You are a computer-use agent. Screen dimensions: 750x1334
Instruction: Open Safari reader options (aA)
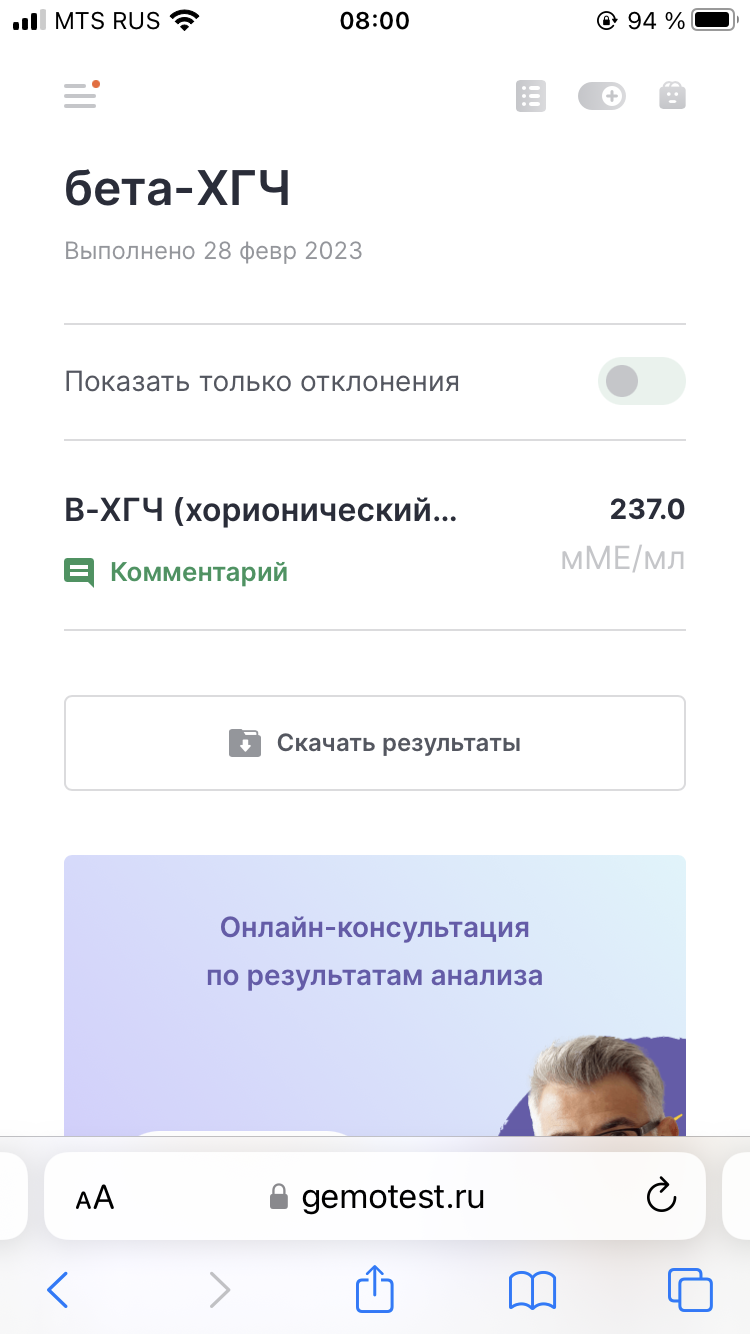(95, 1197)
